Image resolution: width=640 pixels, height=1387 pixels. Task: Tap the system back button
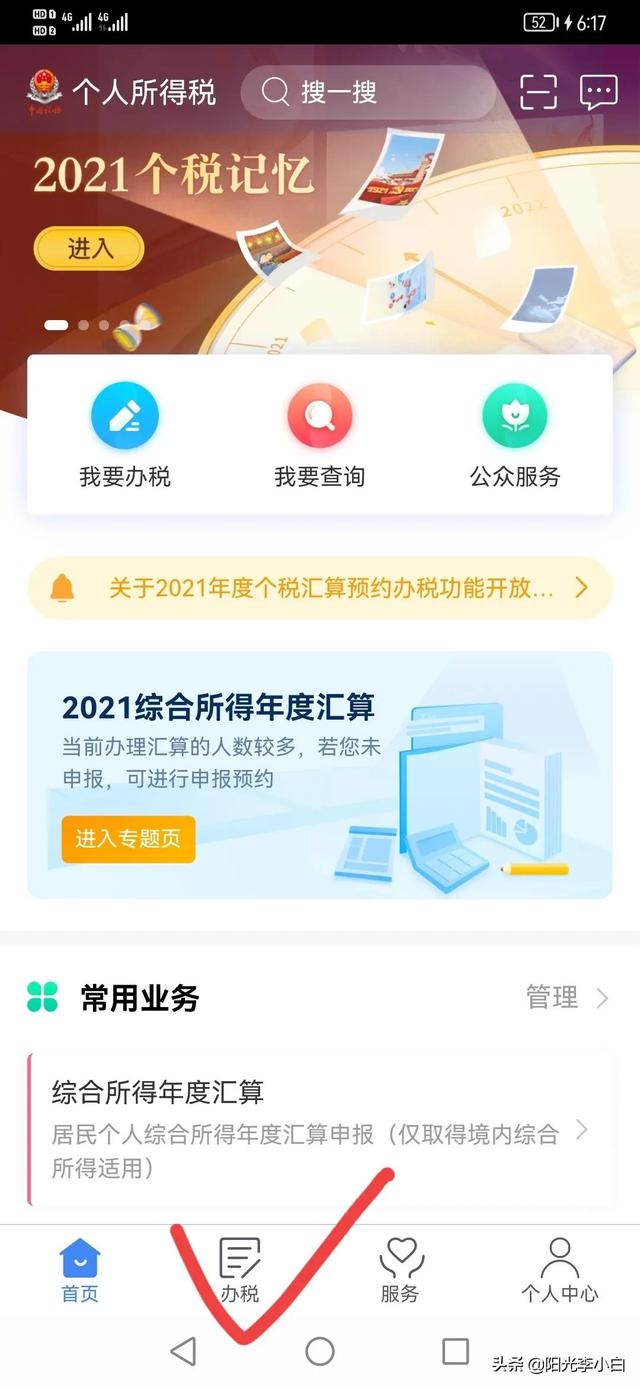click(x=183, y=1352)
